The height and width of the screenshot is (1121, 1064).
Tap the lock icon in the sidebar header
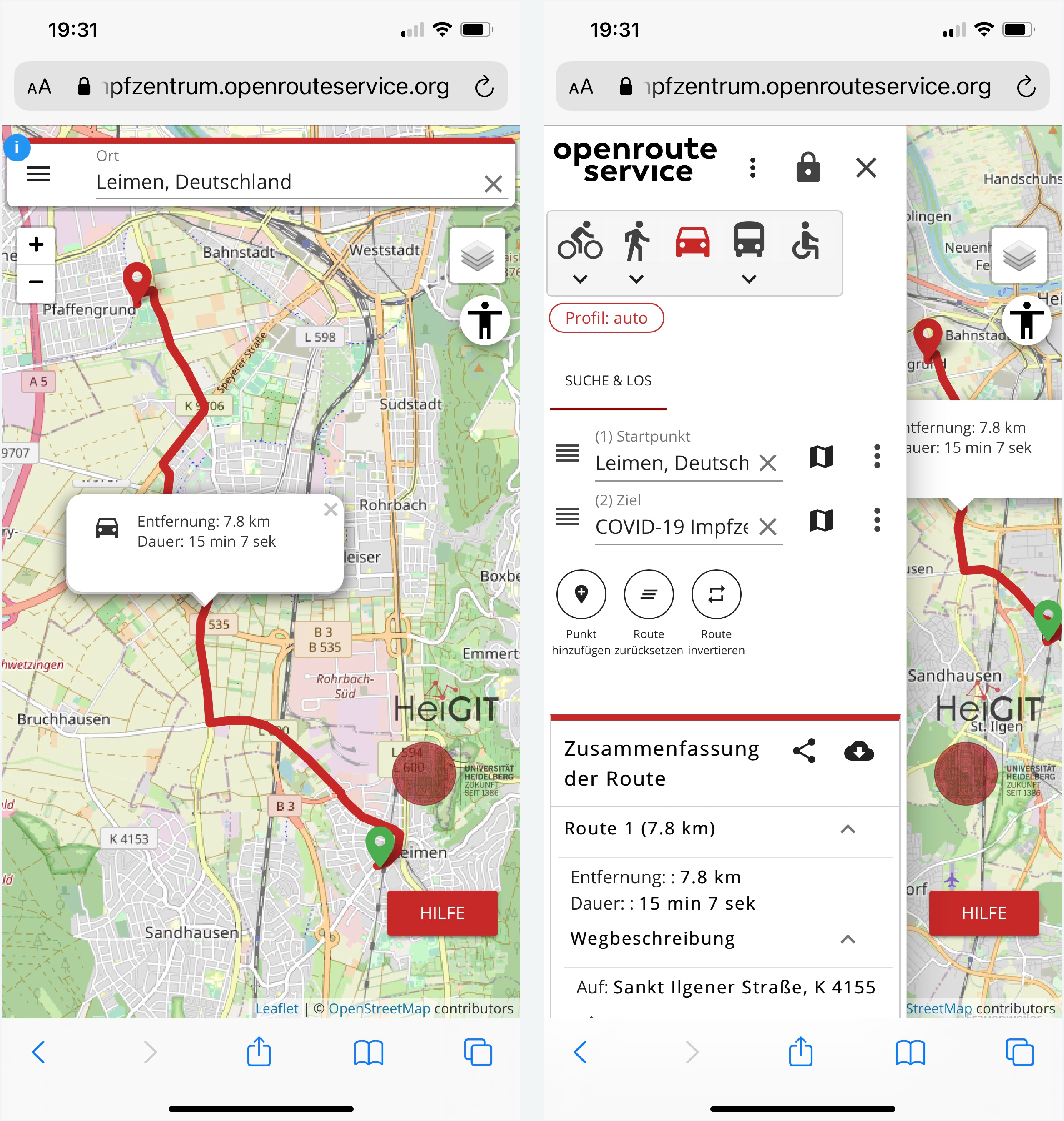[x=807, y=168]
